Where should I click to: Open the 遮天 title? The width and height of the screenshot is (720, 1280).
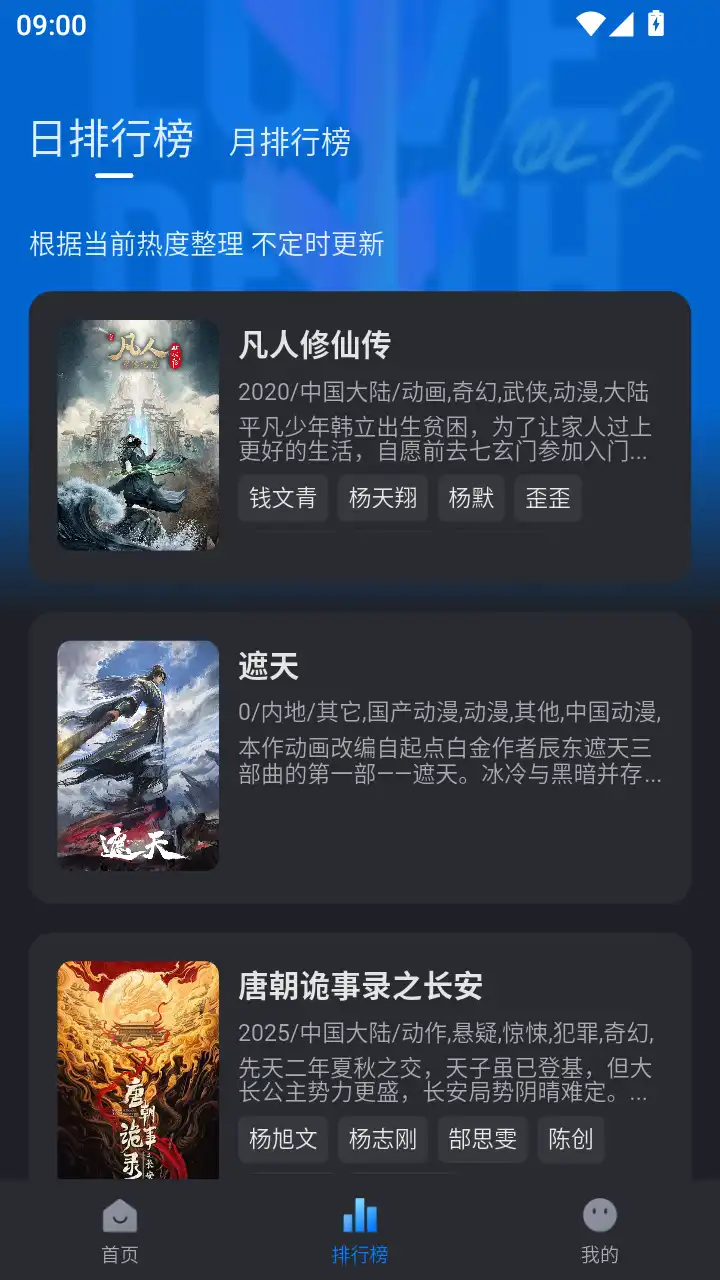coord(270,665)
